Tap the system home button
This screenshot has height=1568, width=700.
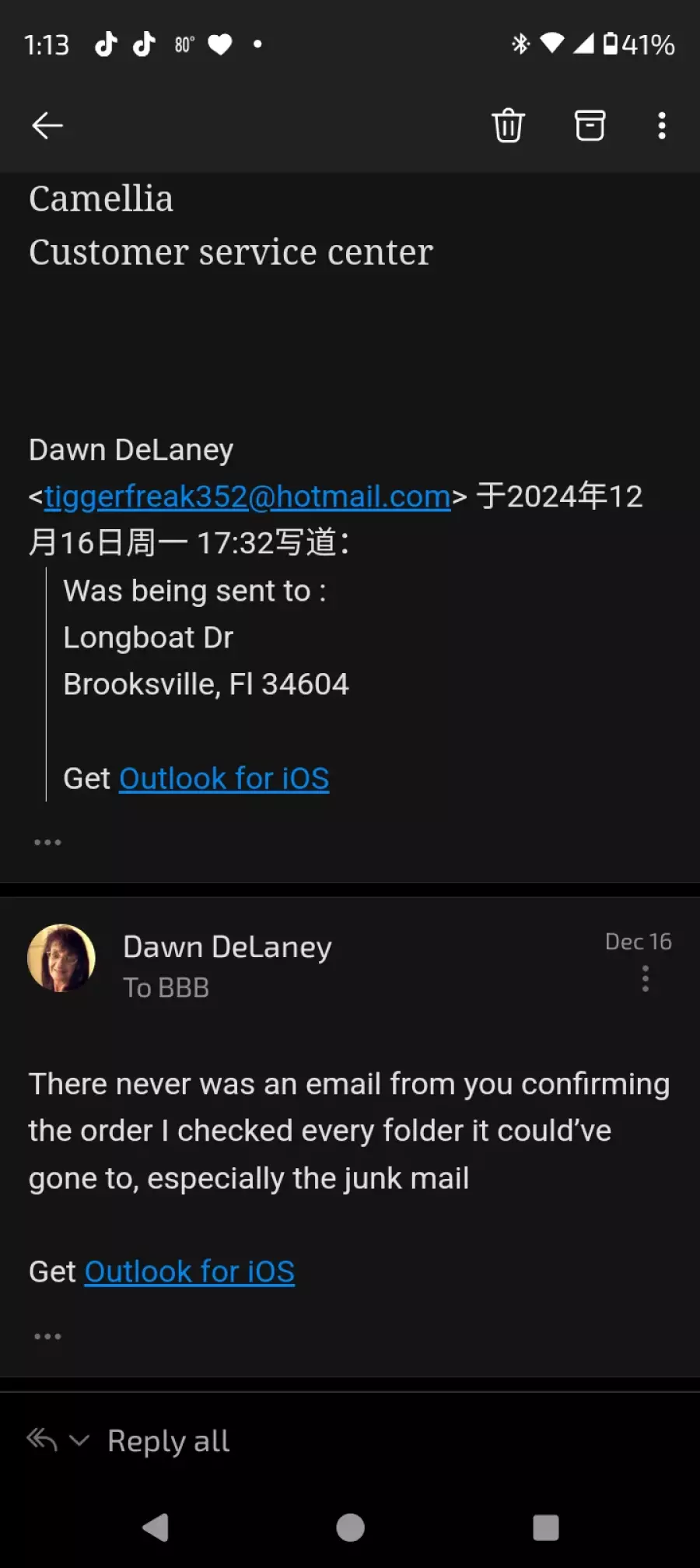point(350,1528)
